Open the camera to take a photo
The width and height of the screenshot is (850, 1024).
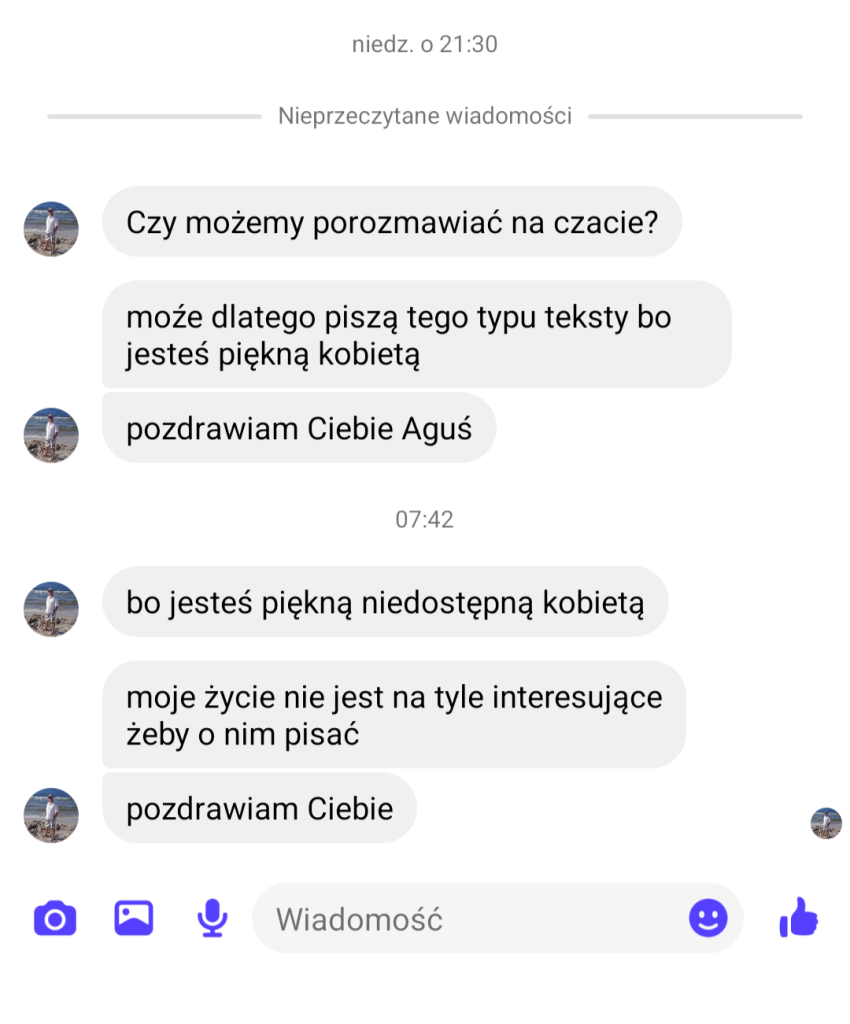[55, 918]
